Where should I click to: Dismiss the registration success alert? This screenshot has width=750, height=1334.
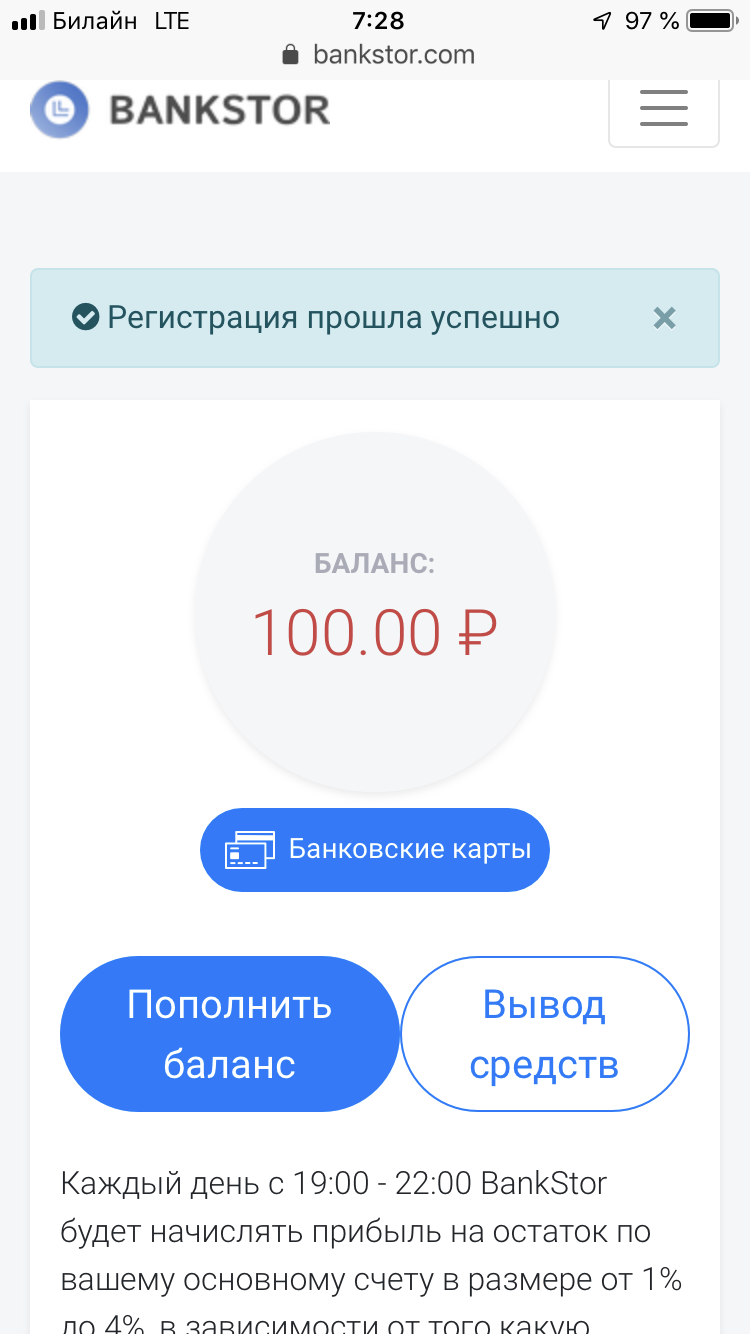(664, 318)
